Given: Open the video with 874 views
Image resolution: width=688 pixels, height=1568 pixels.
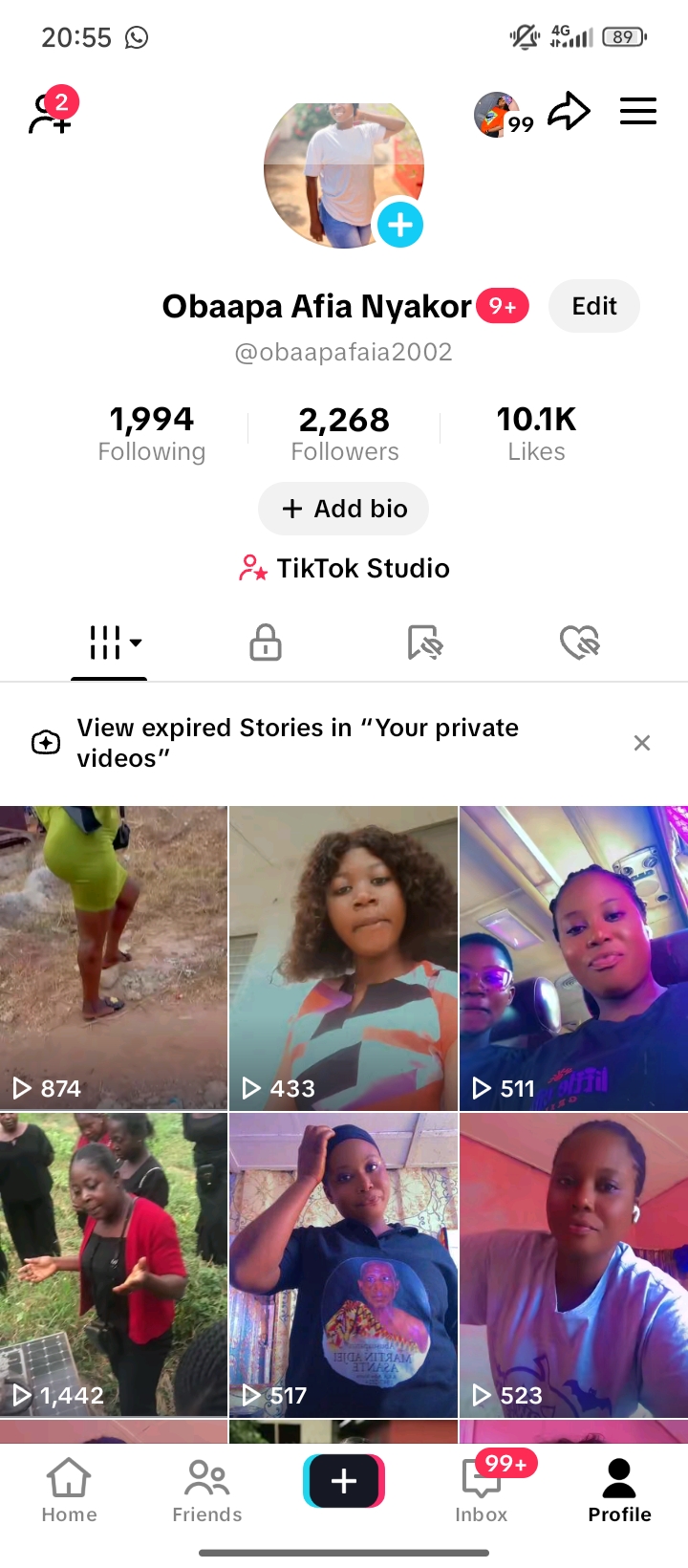Looking at the screenshot, I should pos(114,956).
